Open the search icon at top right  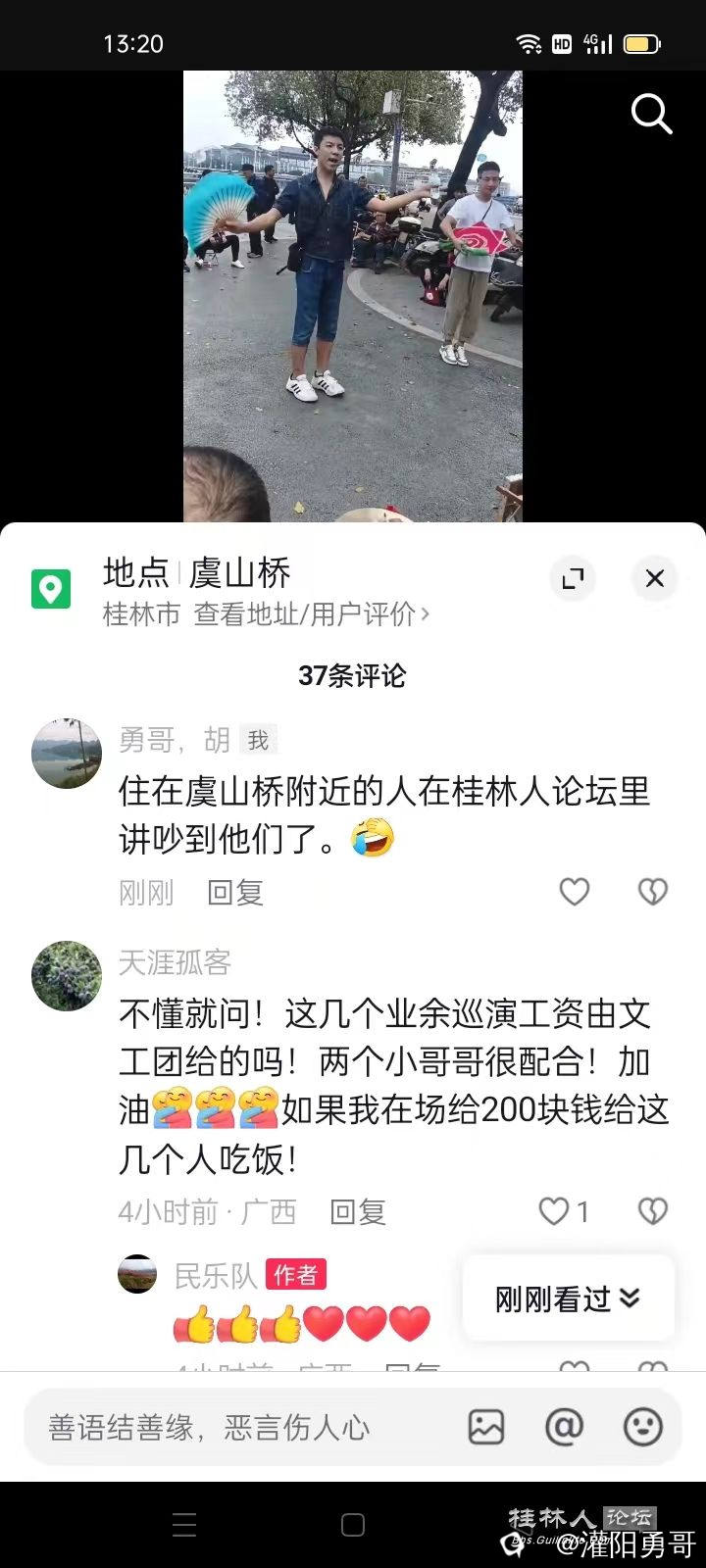pos(651,115)
